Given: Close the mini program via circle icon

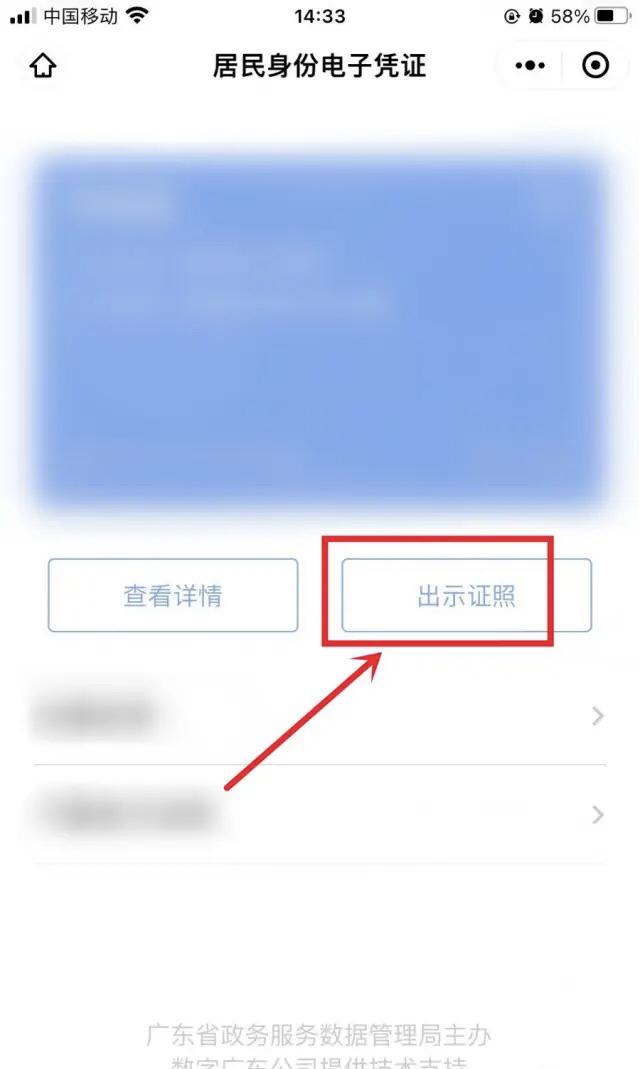Looking at the screenshot, I should [x=595, y=66].
